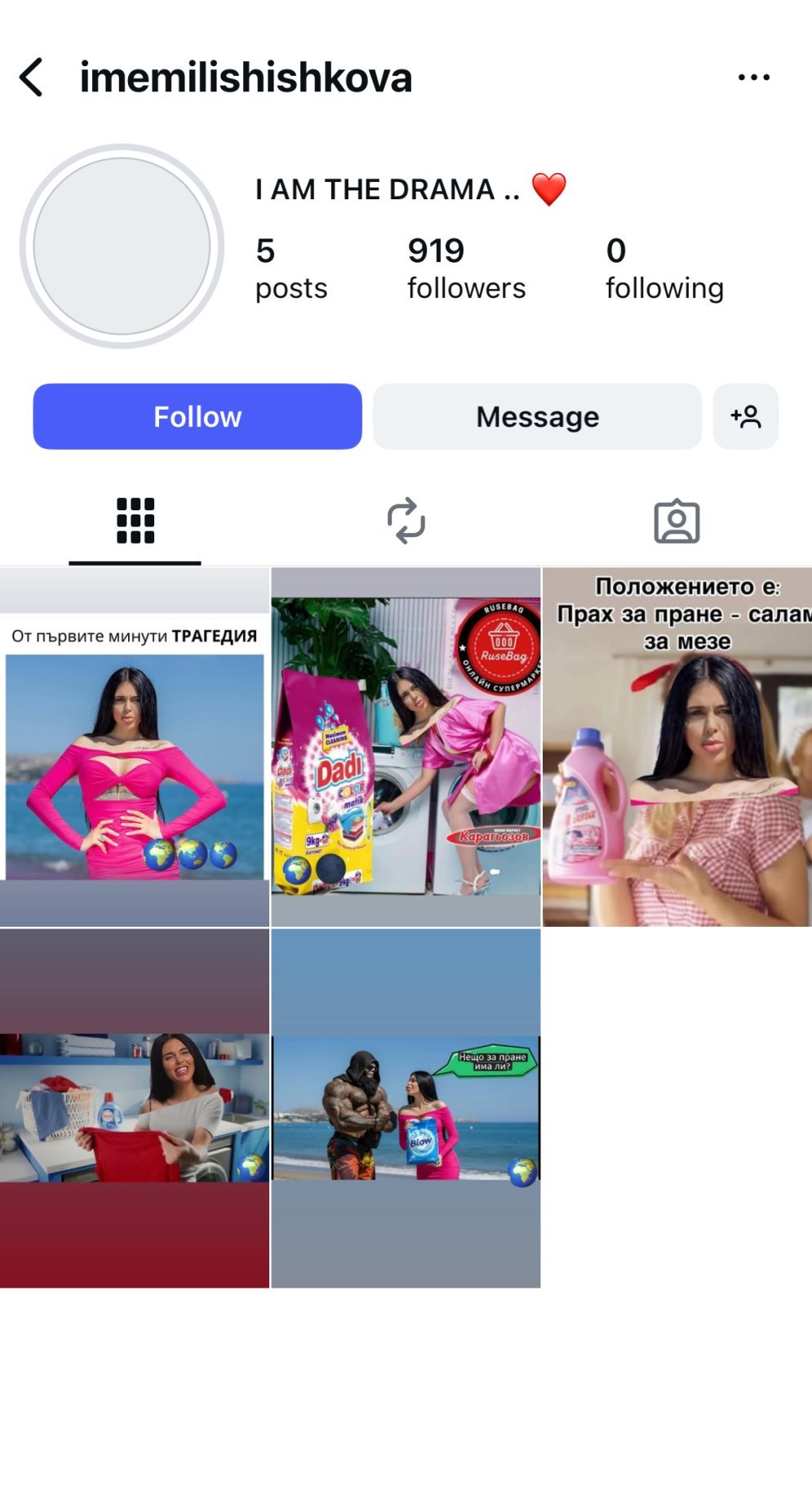
Task: Open the three-dot options menu
Action: click(x=753, y=78)
